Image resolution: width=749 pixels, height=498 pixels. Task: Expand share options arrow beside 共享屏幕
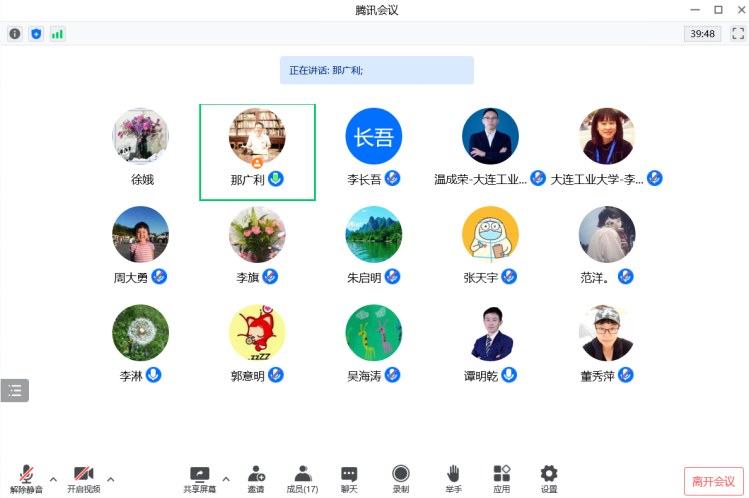[x=226, y=478]
